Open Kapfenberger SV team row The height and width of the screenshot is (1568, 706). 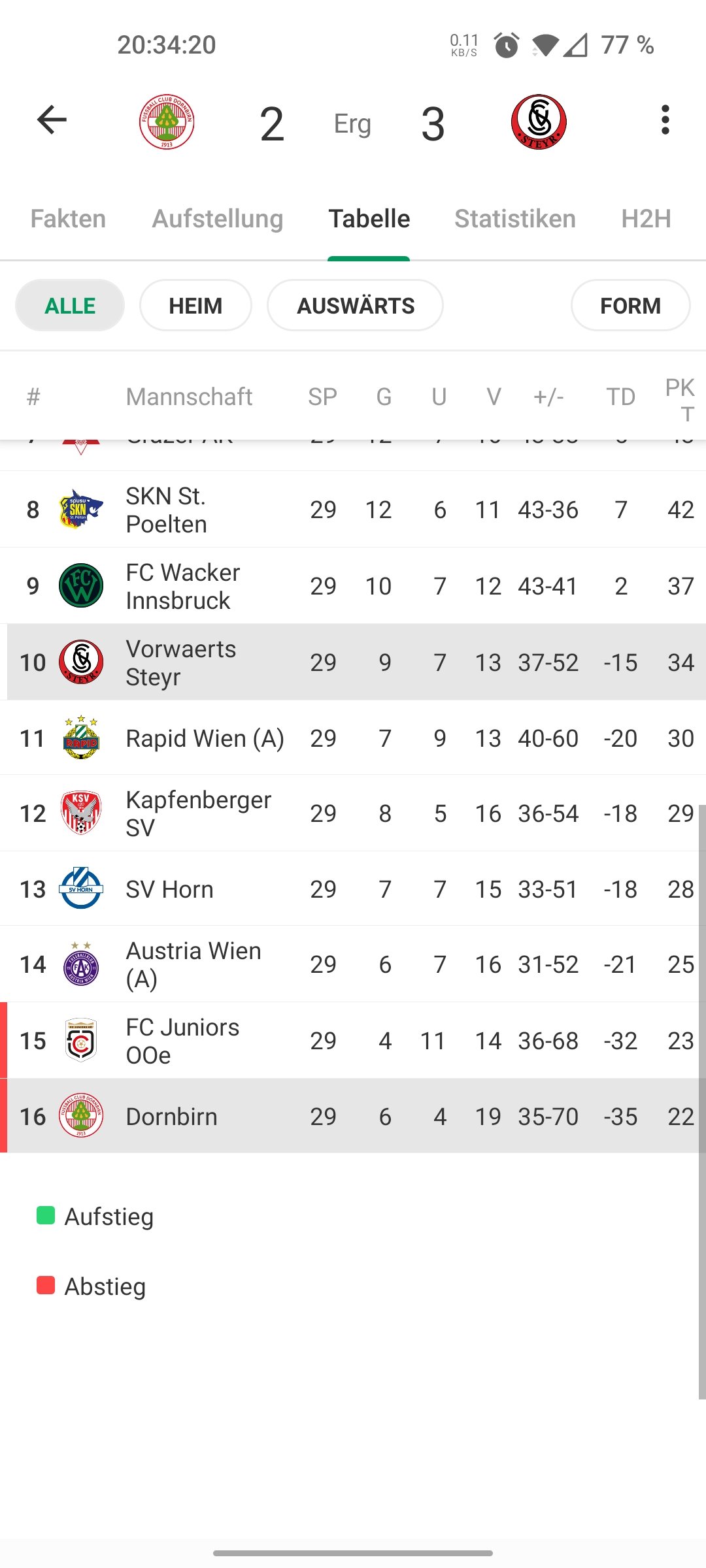pyautogui.click(x=353, y=813)
